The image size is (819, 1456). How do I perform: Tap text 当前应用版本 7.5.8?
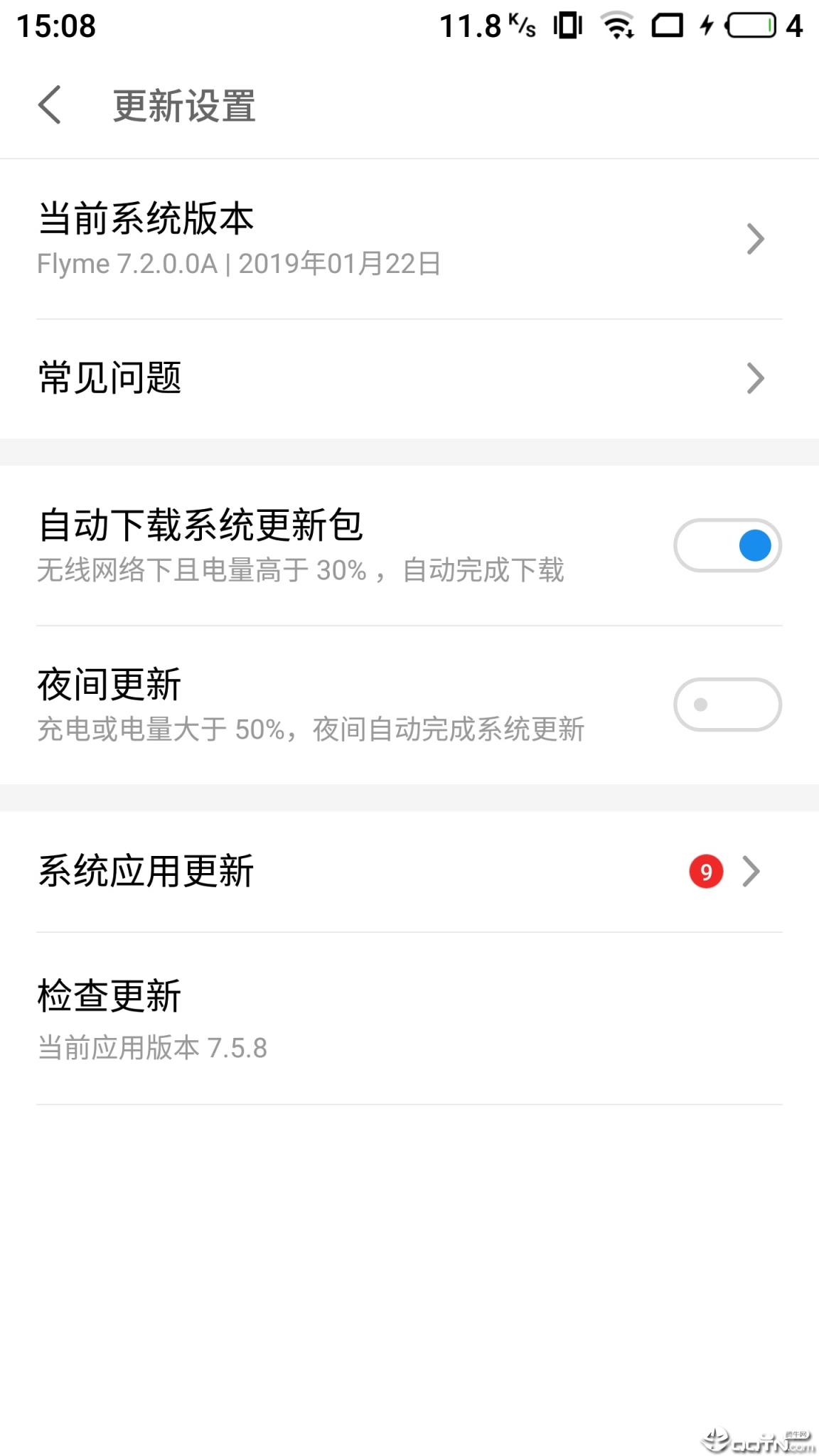point(154,1047)
